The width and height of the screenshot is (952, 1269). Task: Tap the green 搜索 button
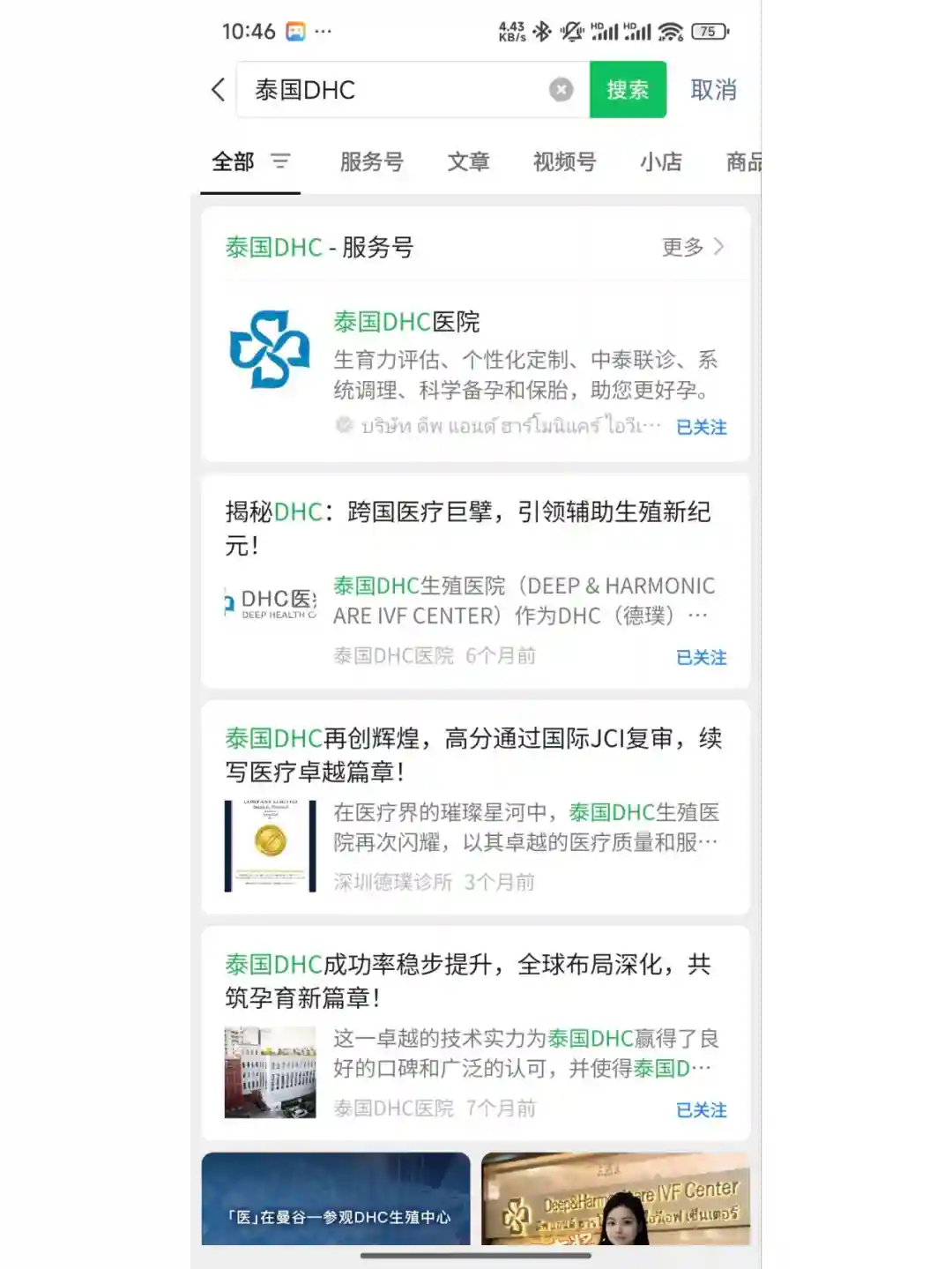627,90
